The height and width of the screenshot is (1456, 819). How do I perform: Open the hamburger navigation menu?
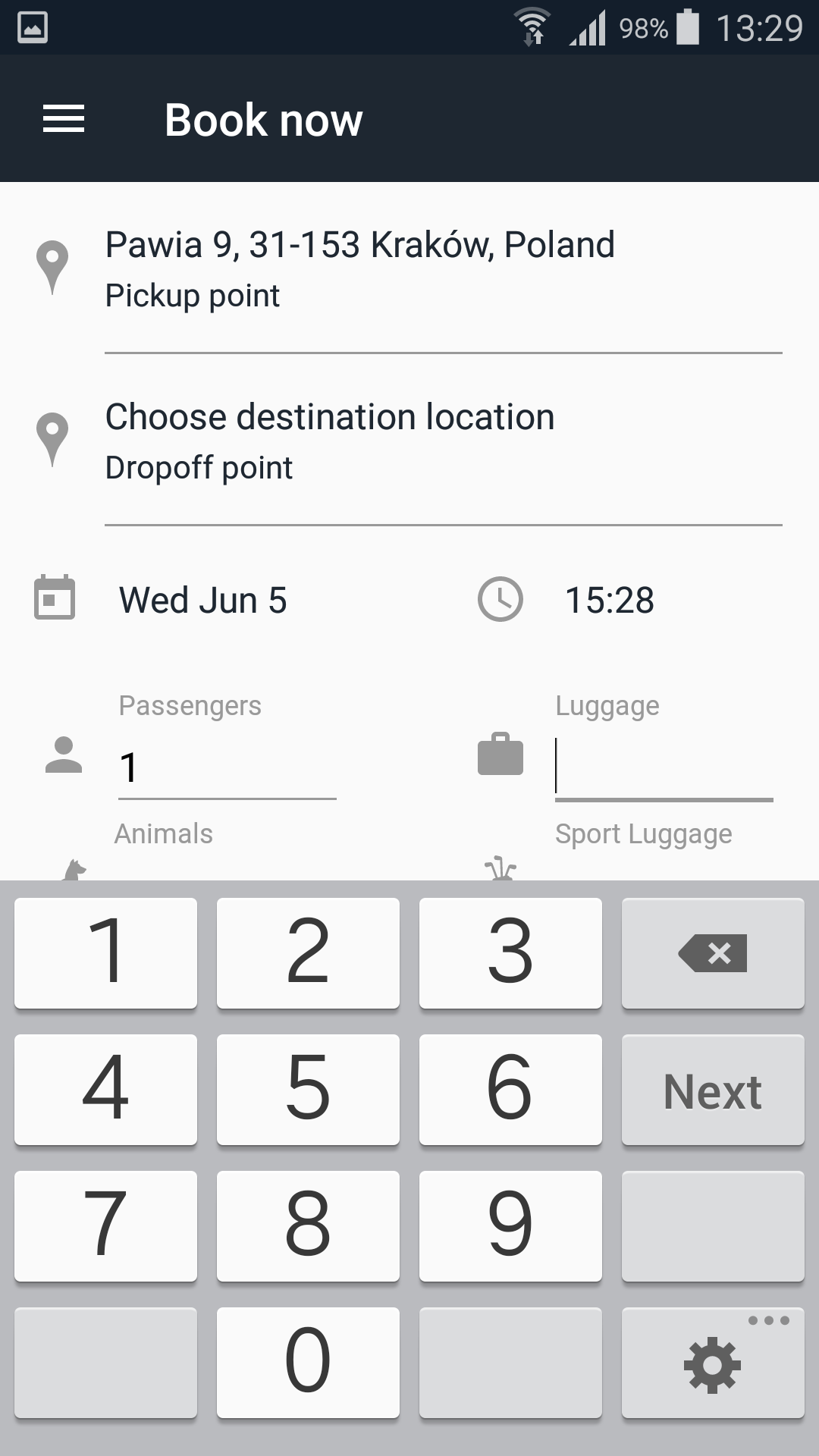pos(64,119)
